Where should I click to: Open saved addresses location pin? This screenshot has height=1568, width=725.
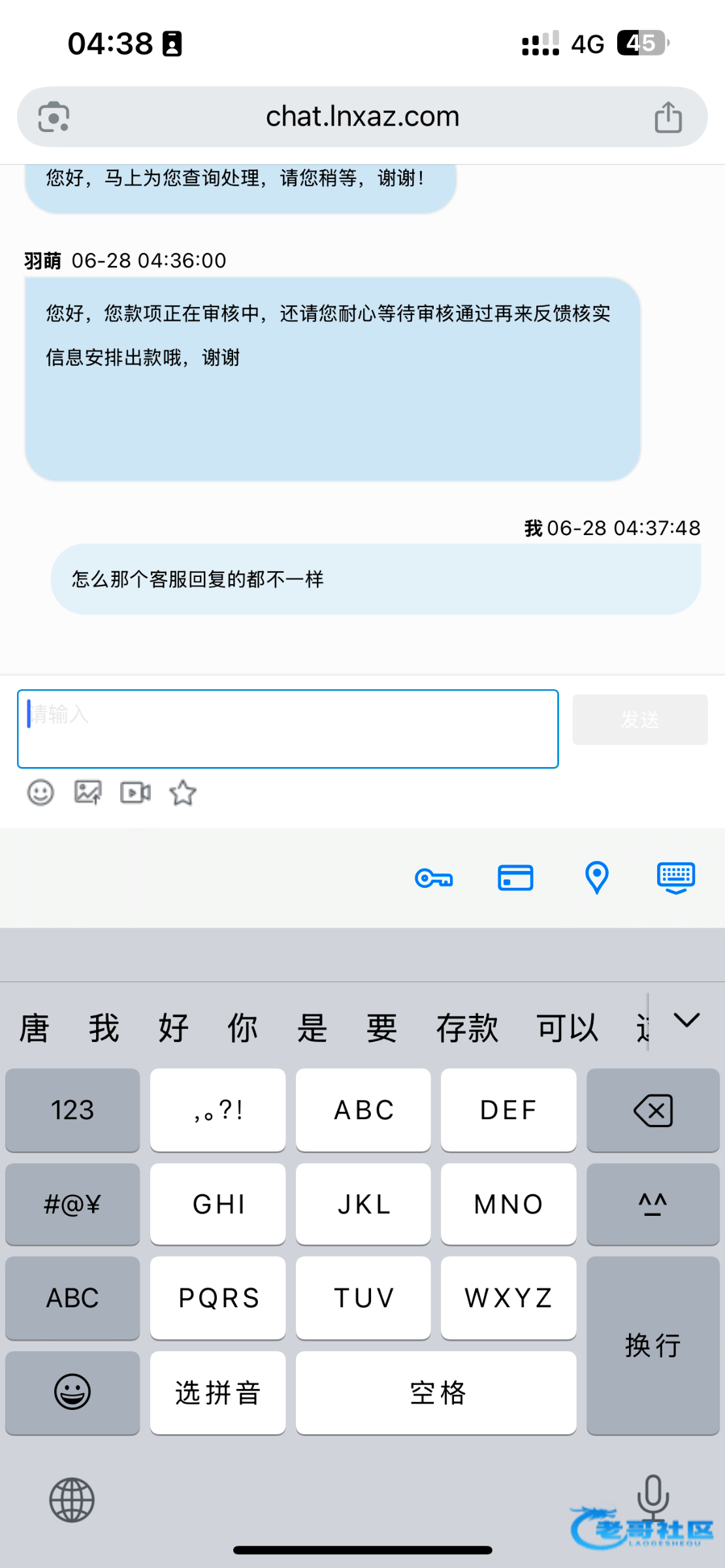(x=596, y=877)
